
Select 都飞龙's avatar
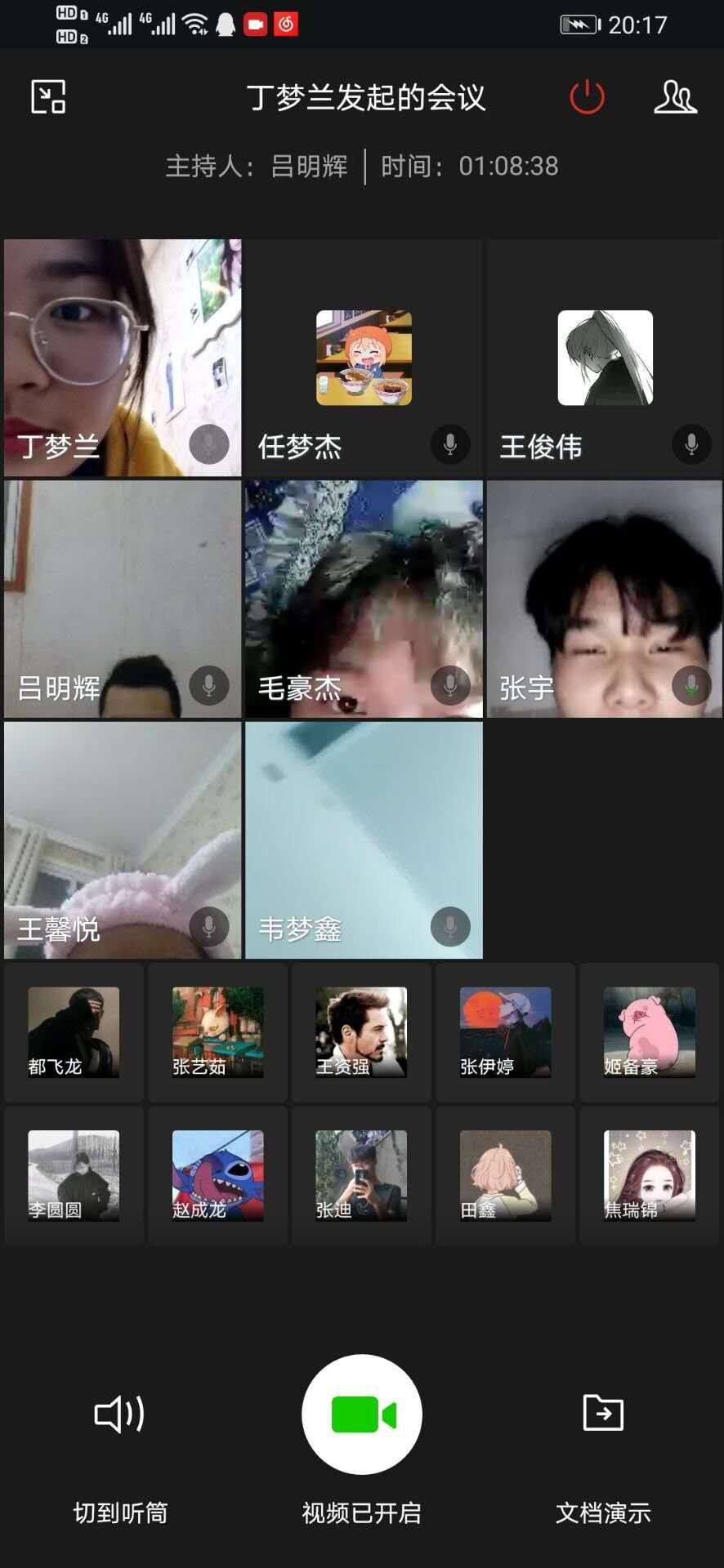[74, 1032]
